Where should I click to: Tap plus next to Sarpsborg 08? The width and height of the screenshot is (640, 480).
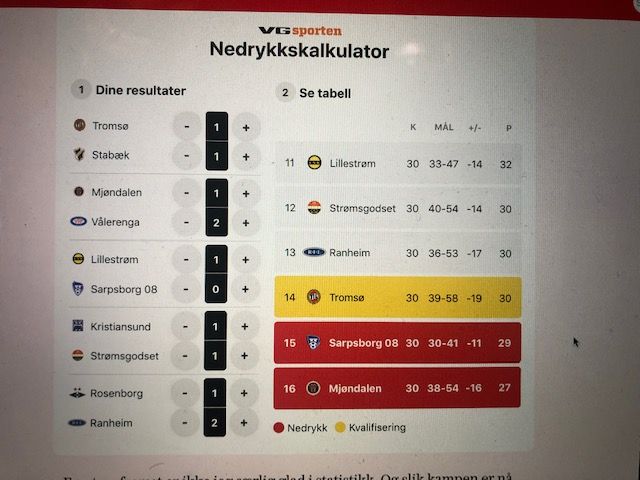(245, 289)
